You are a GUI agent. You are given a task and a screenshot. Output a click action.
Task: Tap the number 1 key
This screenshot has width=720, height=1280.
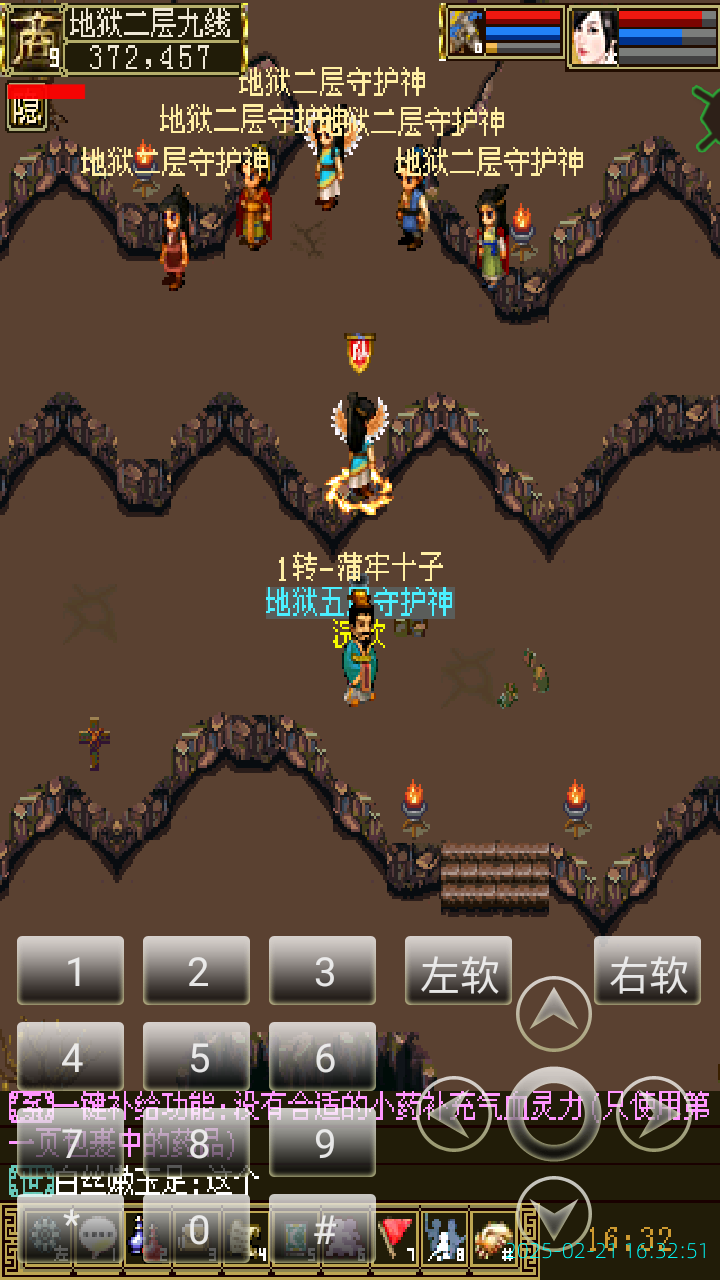point(71,971)
